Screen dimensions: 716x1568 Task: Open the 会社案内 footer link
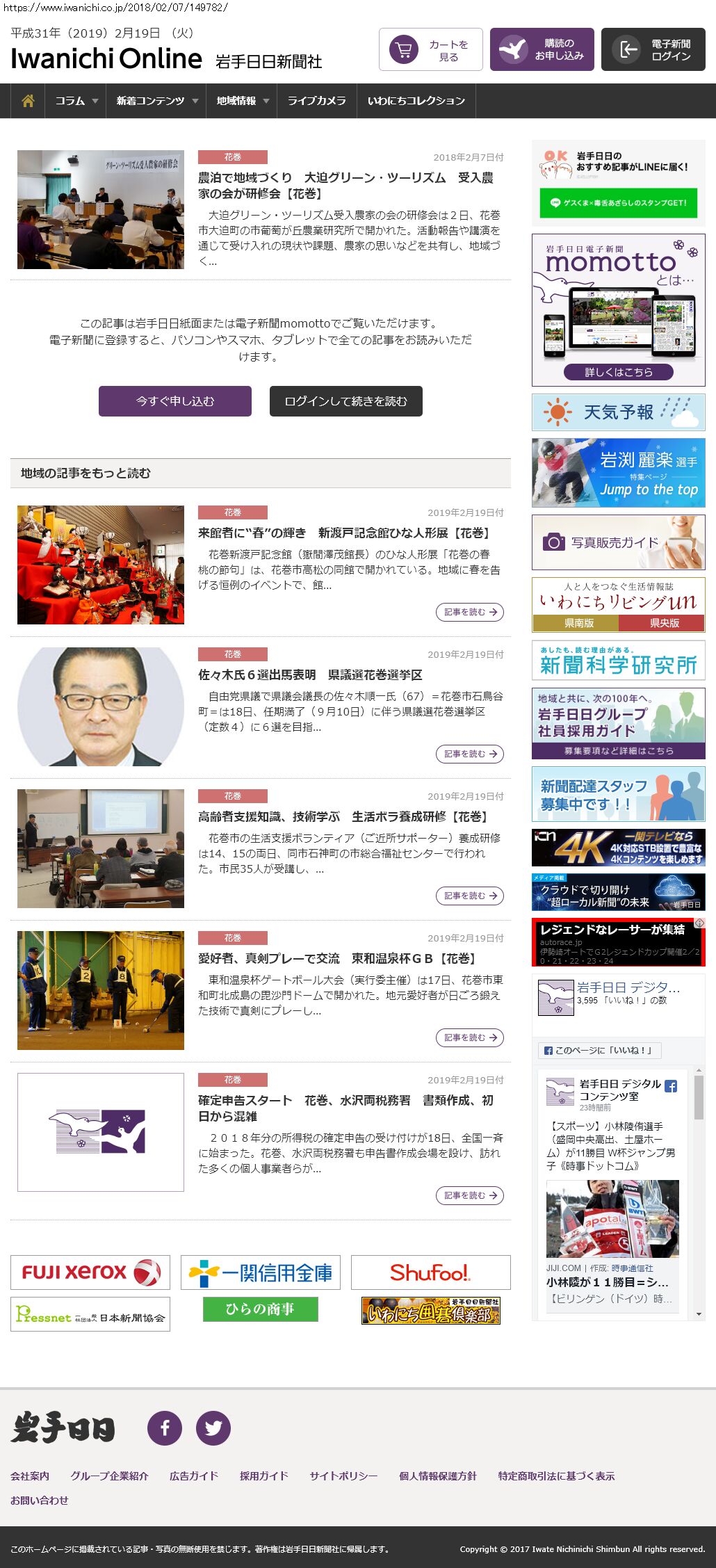(x=30, y=1476)
